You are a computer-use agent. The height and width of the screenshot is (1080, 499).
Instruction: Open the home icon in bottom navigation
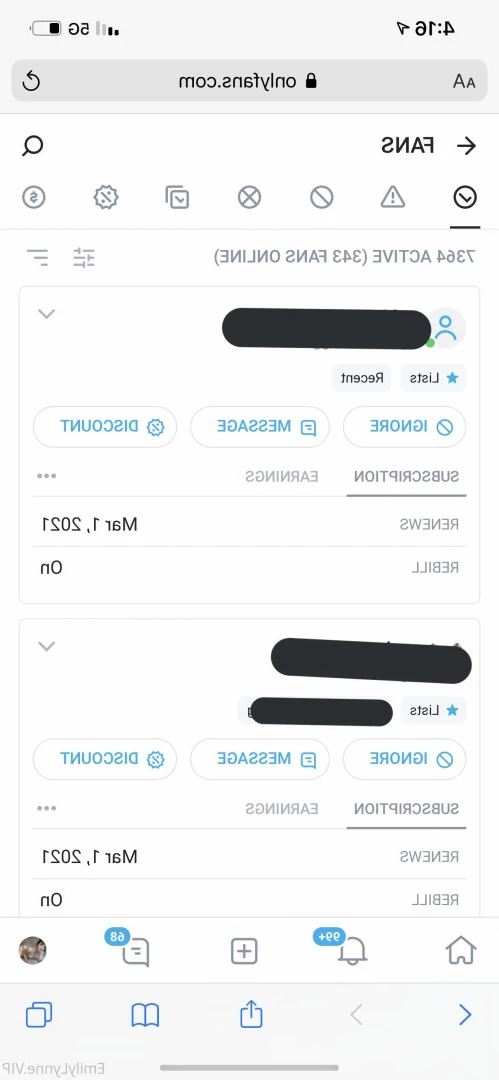click(461, 951)
